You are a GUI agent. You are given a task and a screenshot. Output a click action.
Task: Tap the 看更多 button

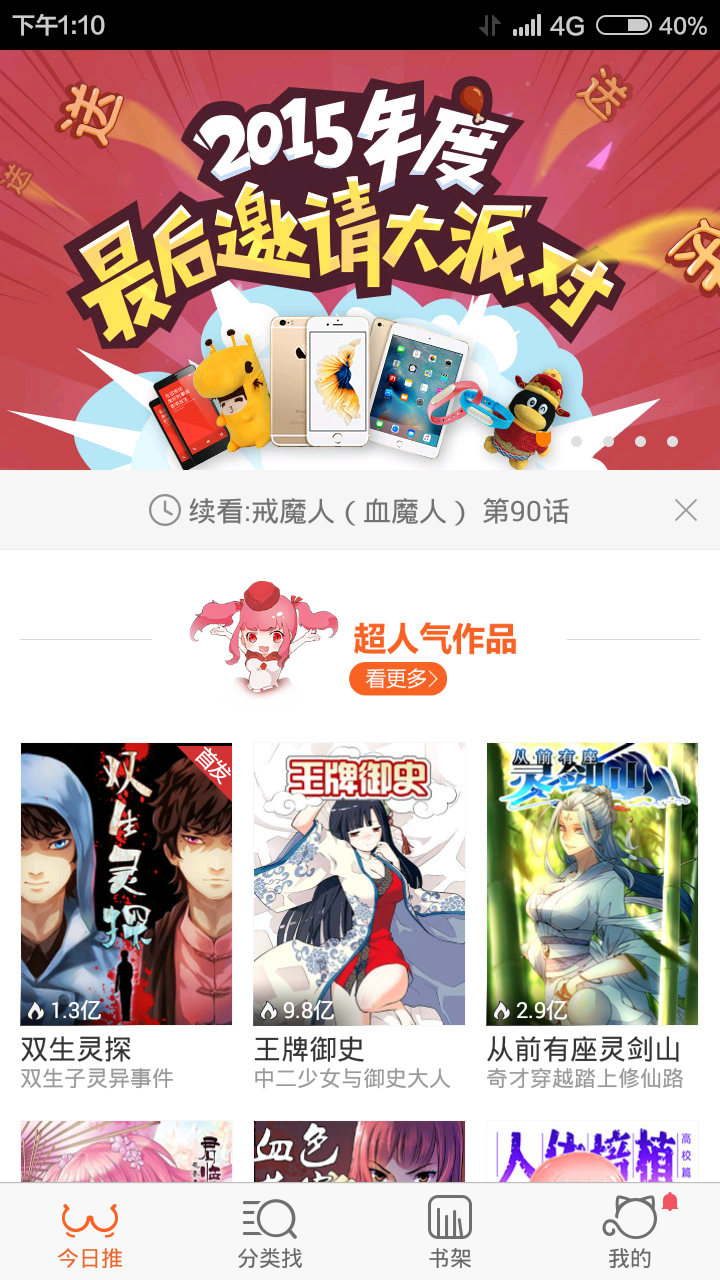pos(398,679)
